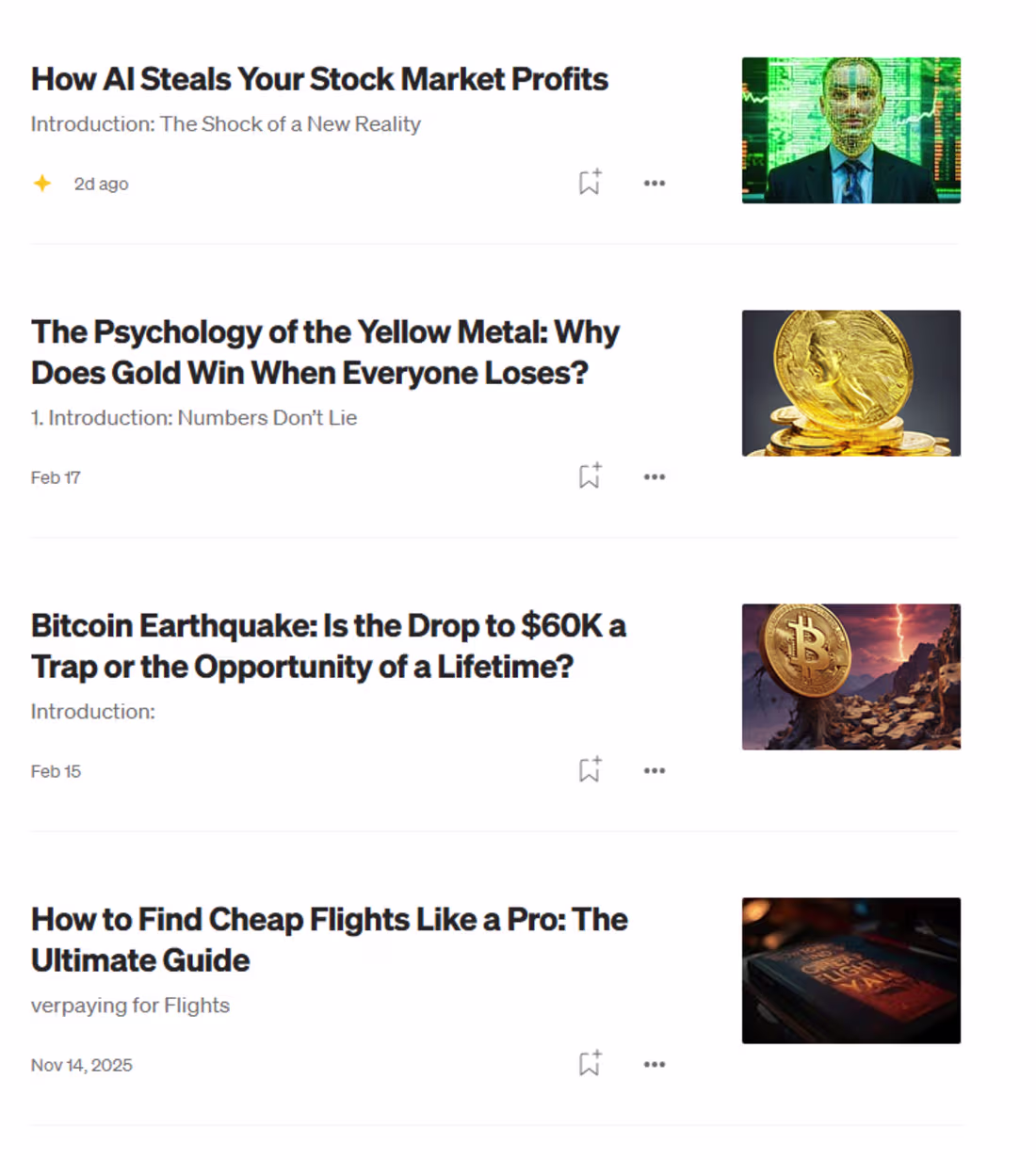Bookmark the Bitcoin Earthquake story

(x=590, y=770)
